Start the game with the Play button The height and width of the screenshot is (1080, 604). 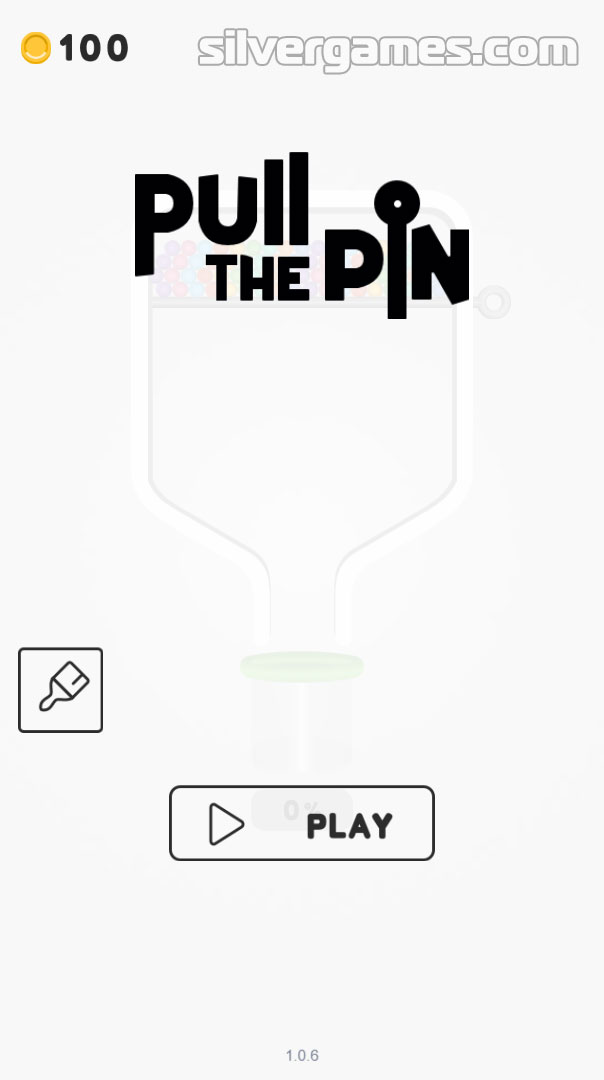[x=301, y=823]
